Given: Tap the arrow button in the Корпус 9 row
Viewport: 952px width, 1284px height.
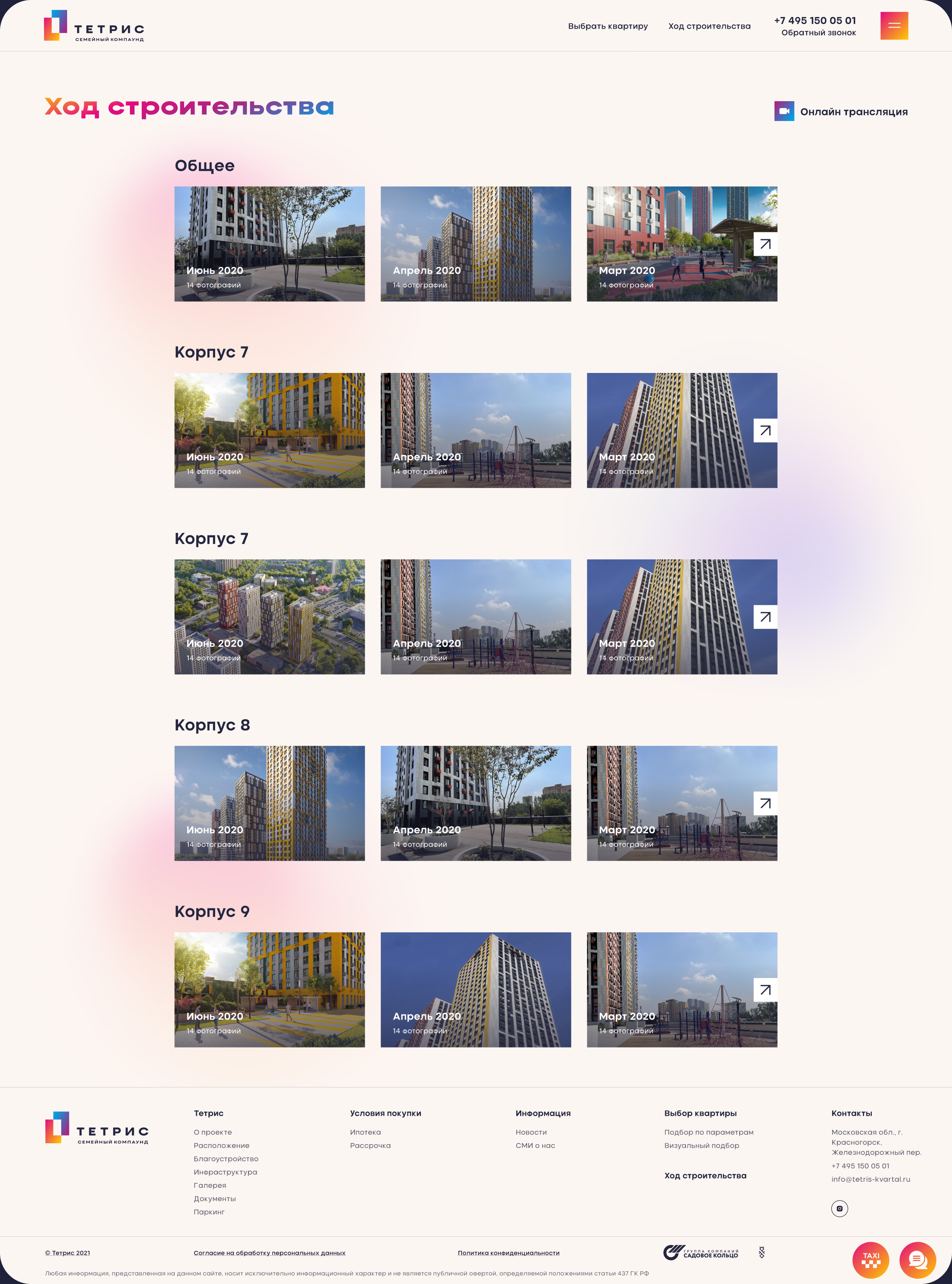Looking at the screenshot, I should tap(765, 990).
